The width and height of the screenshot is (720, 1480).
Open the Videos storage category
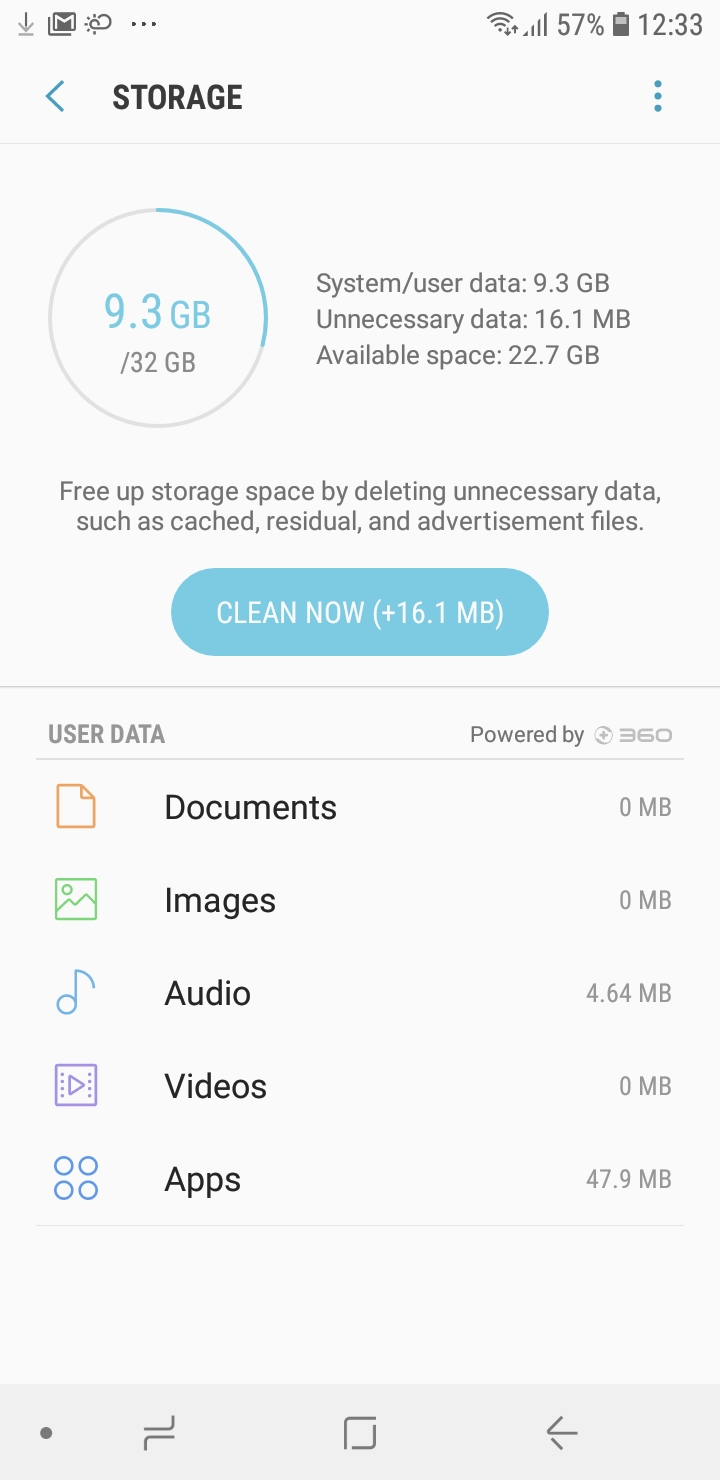pos(360,1086)
